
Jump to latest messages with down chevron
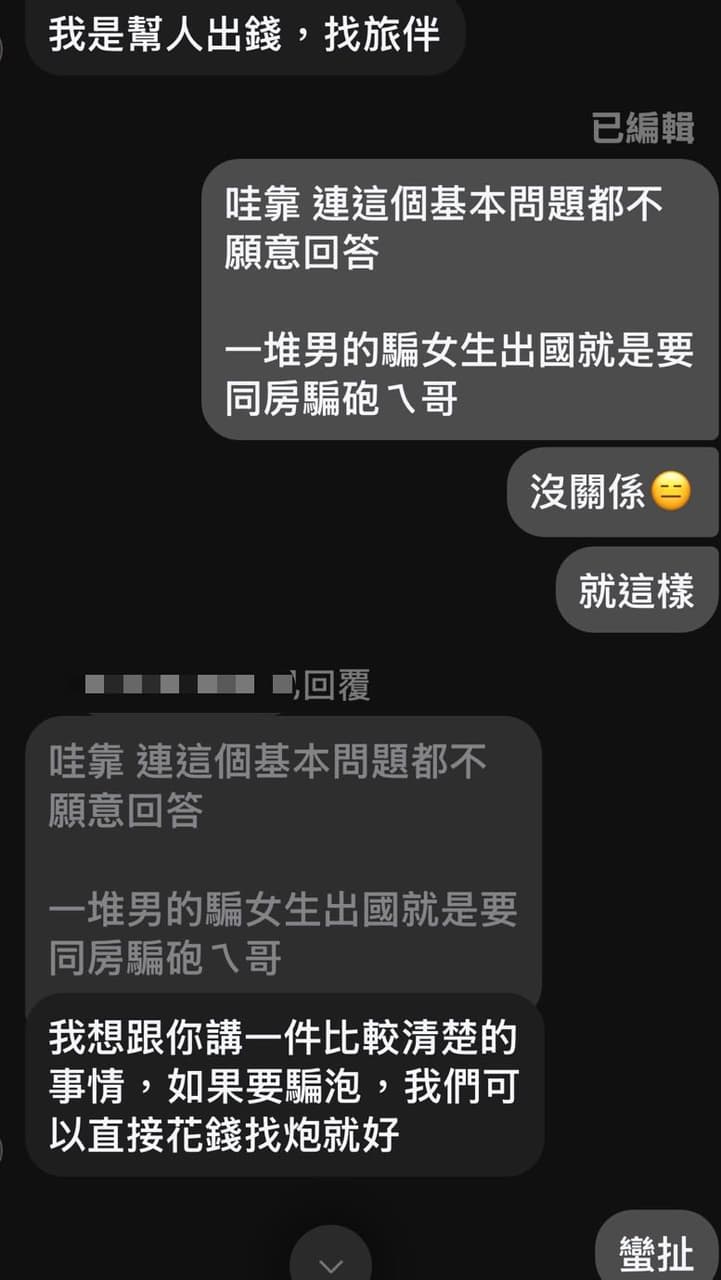click(x=331, y=1256)
